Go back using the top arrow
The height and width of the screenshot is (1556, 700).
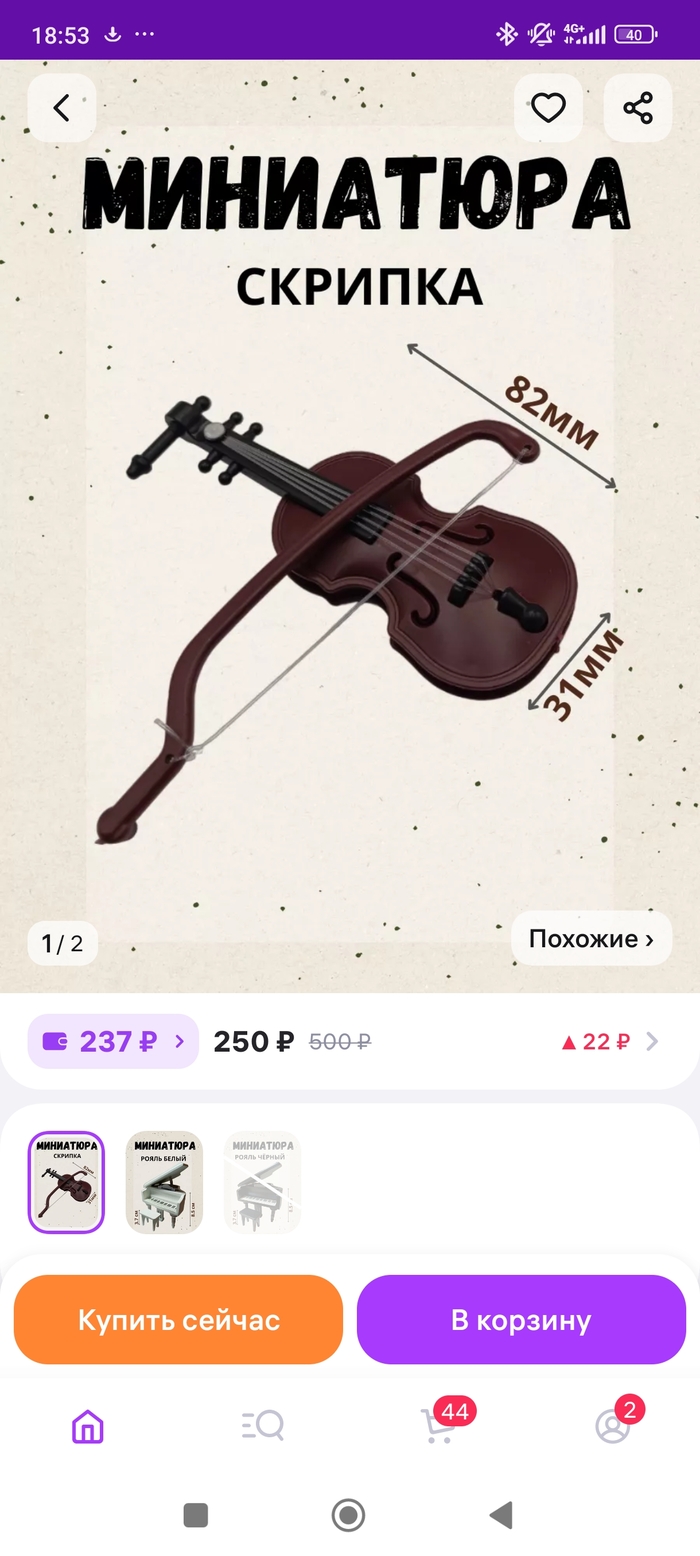click(x=62, y=108)
